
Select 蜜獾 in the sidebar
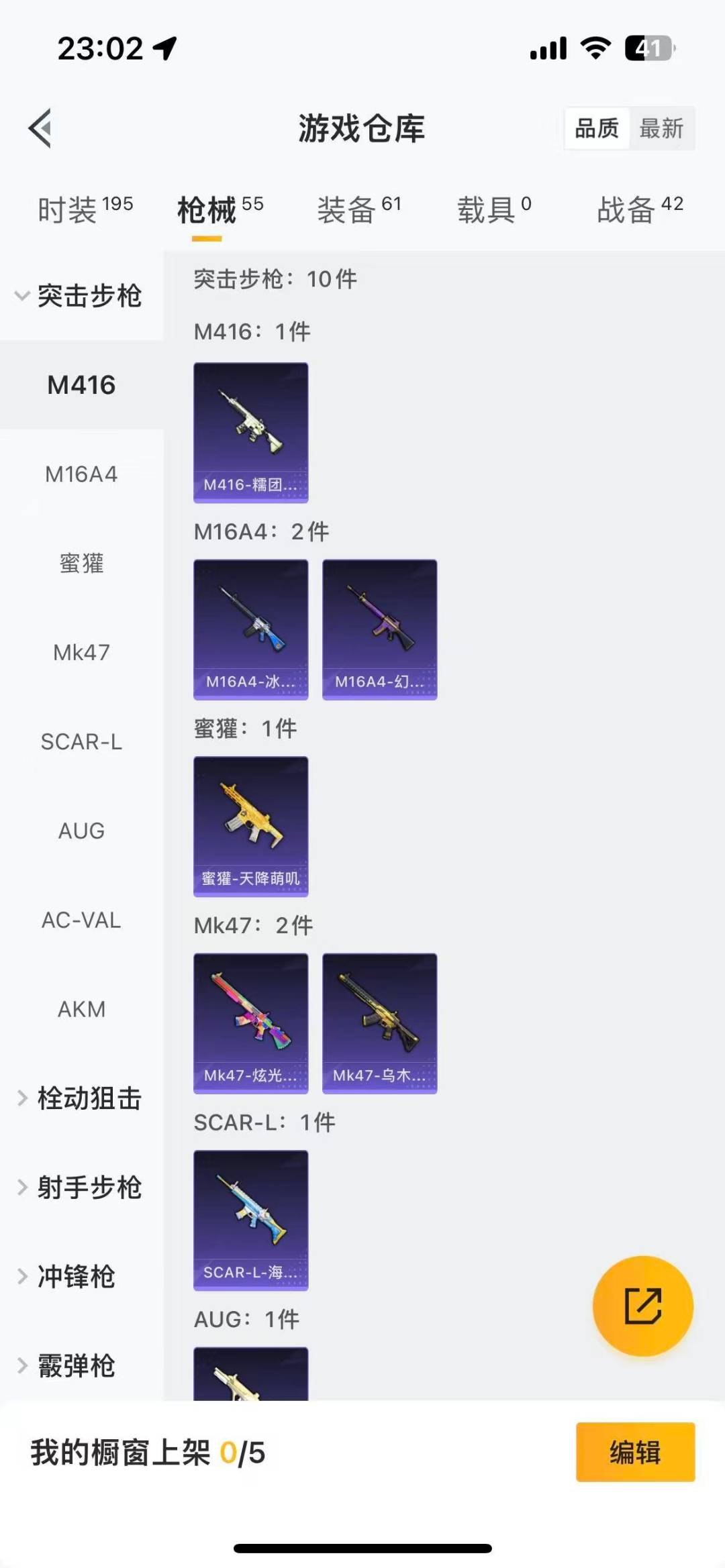[x=81, y=564]
